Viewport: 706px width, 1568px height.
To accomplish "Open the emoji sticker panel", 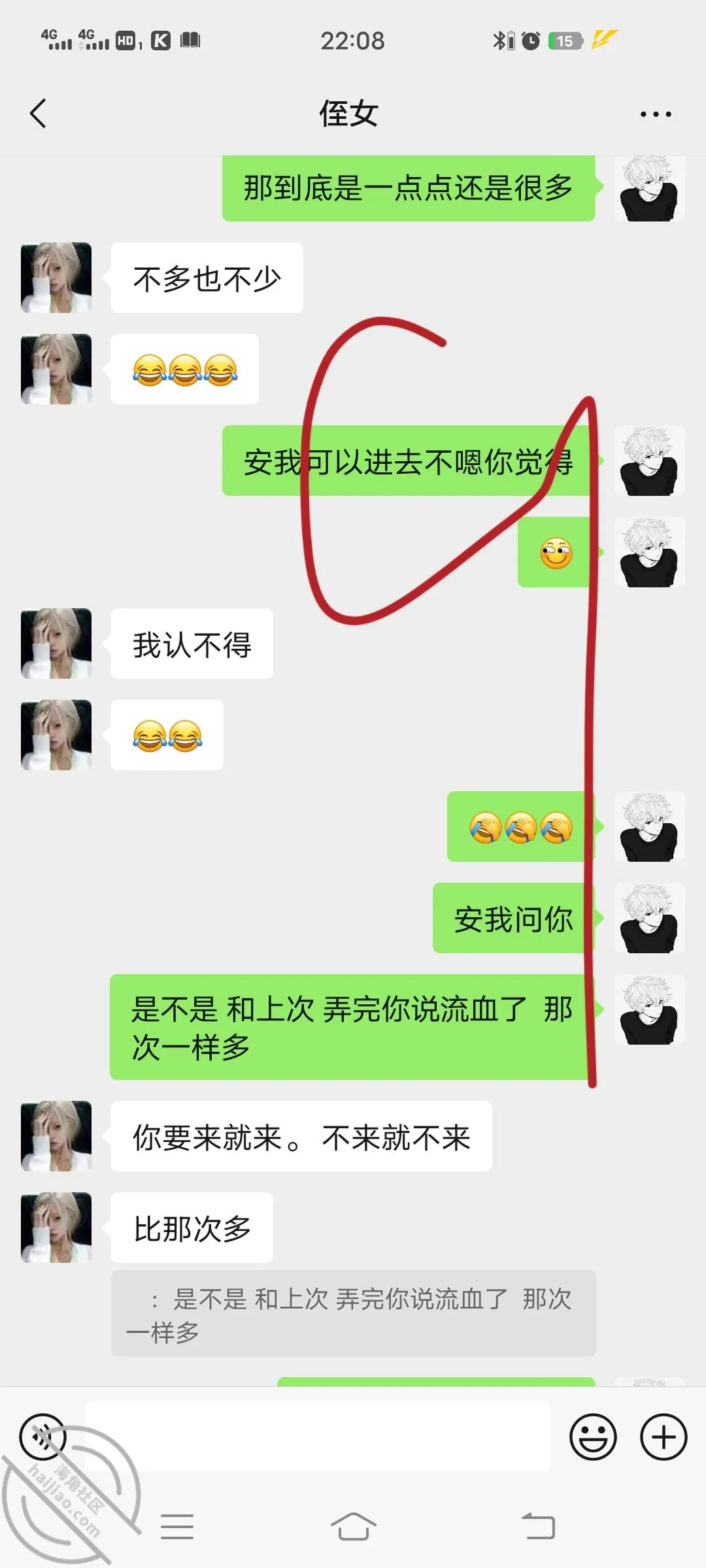I will (593, 1437).
